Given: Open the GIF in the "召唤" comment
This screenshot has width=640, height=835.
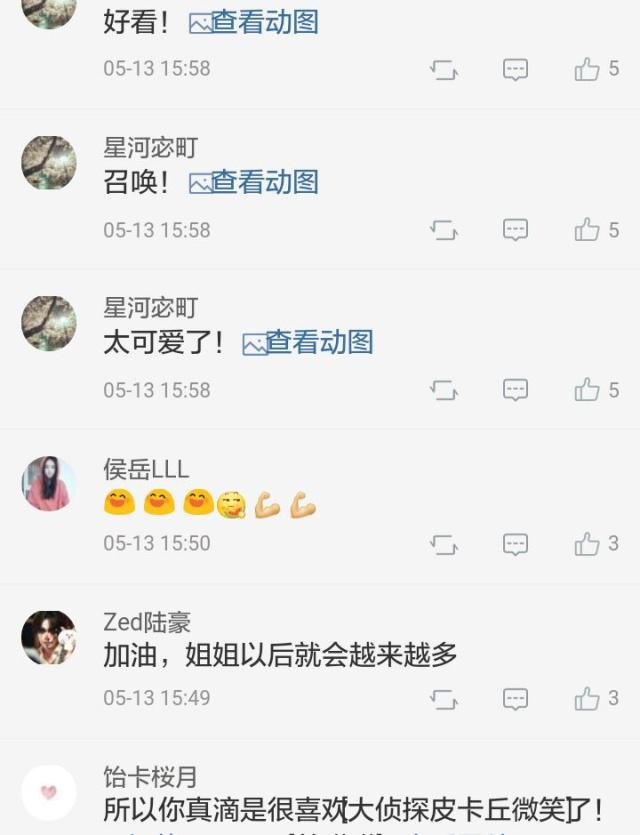Looking at the screenshot, I should 254,182.
